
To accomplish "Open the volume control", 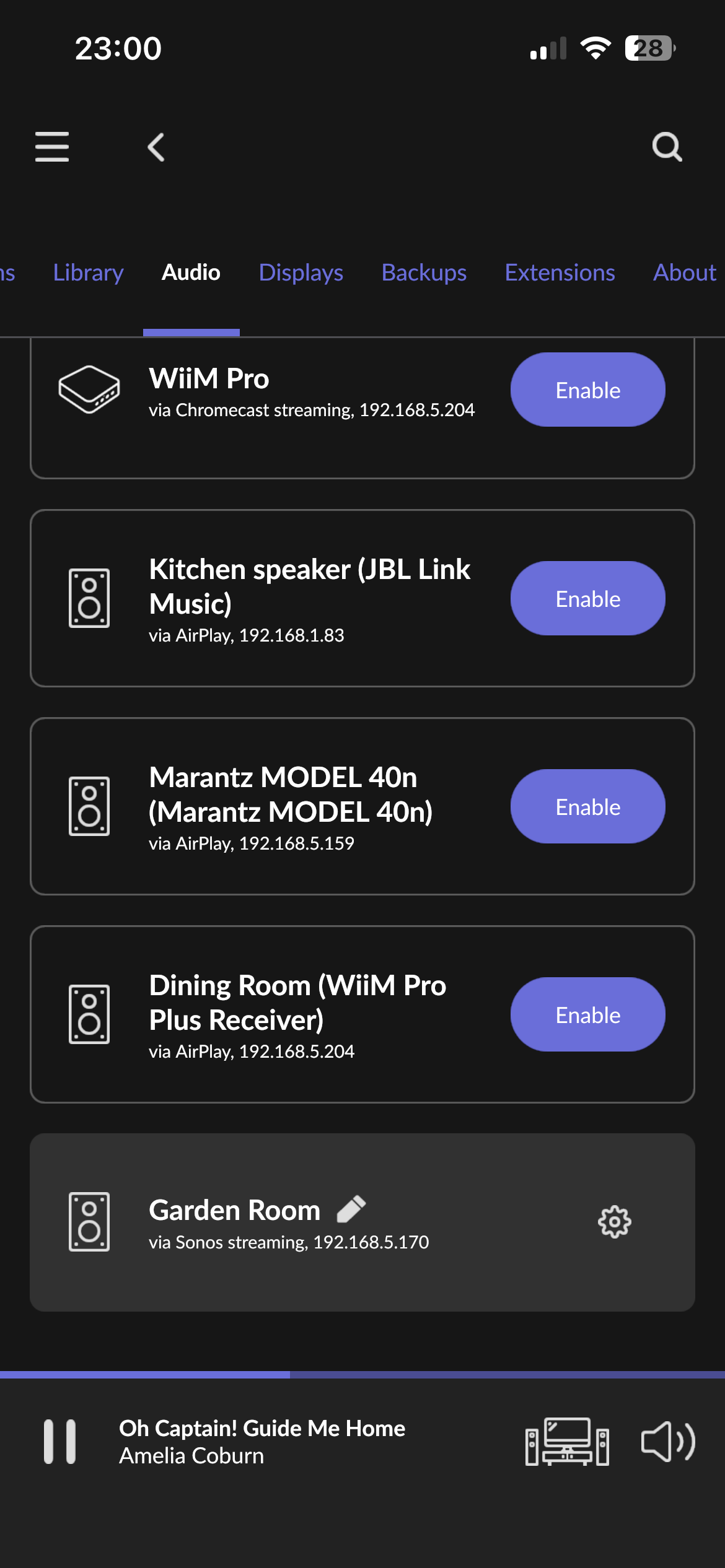I will click(x=668, y=1442).
